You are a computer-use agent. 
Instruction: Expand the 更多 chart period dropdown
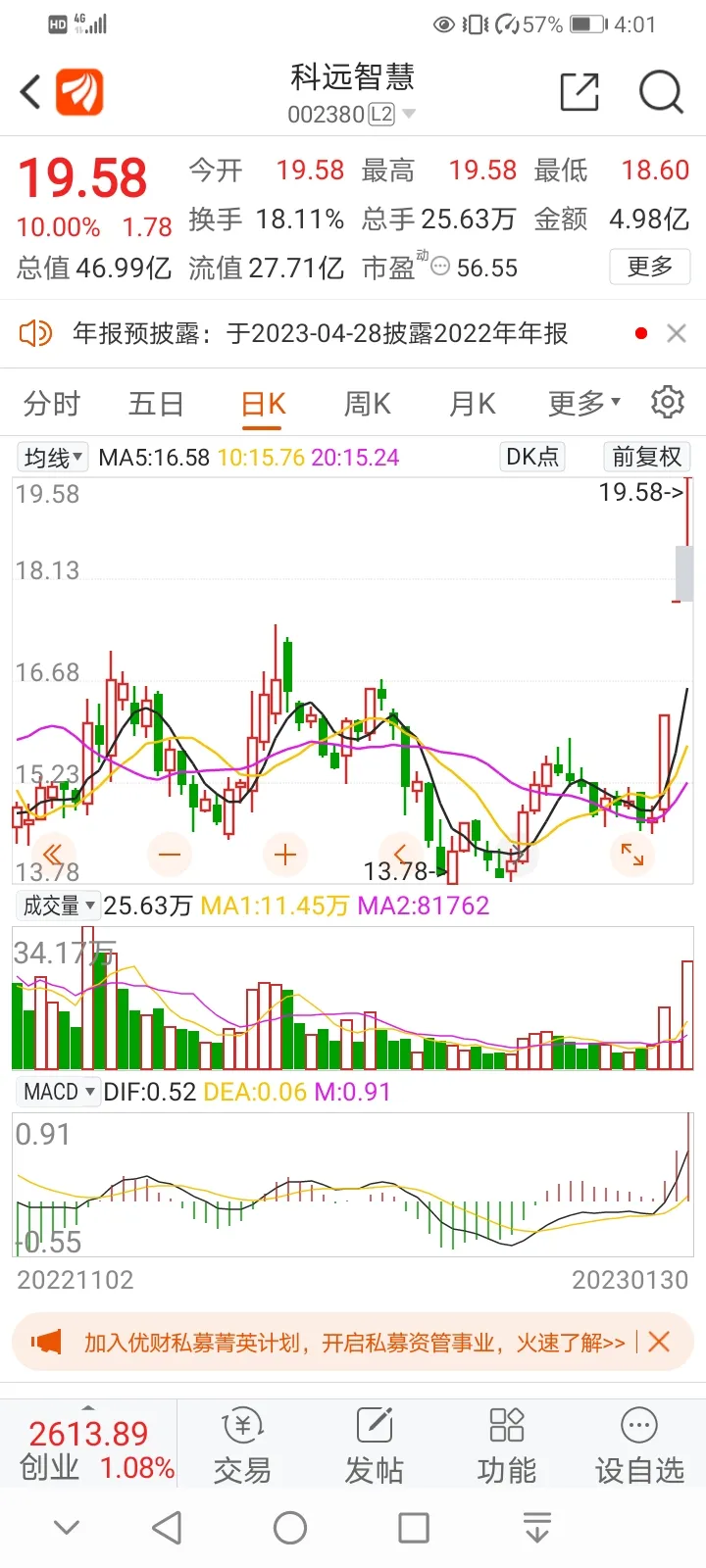tap(584, 403)
